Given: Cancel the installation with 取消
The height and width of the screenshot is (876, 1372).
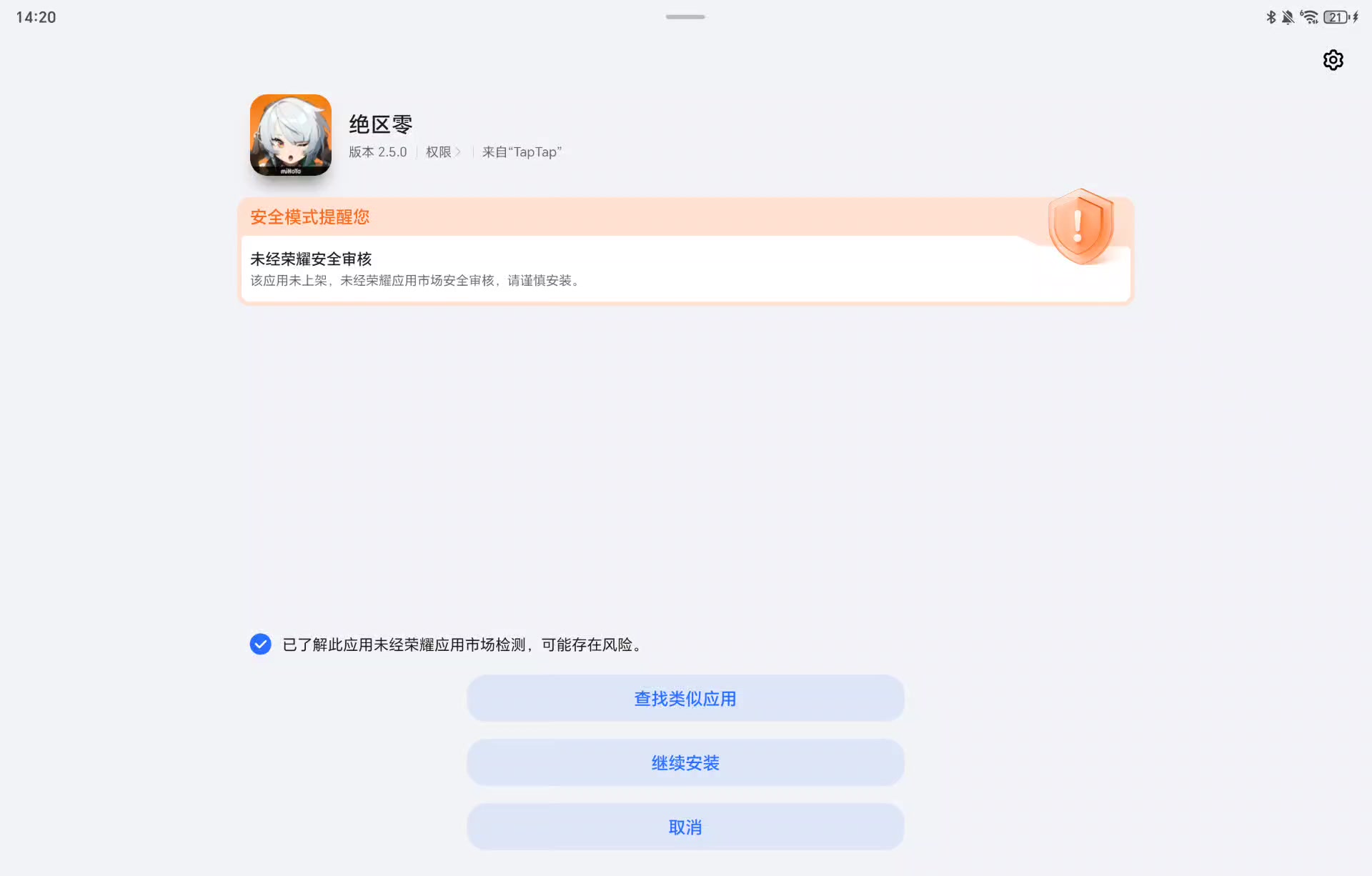Looking at the screenshot, I should click(685, 827).
